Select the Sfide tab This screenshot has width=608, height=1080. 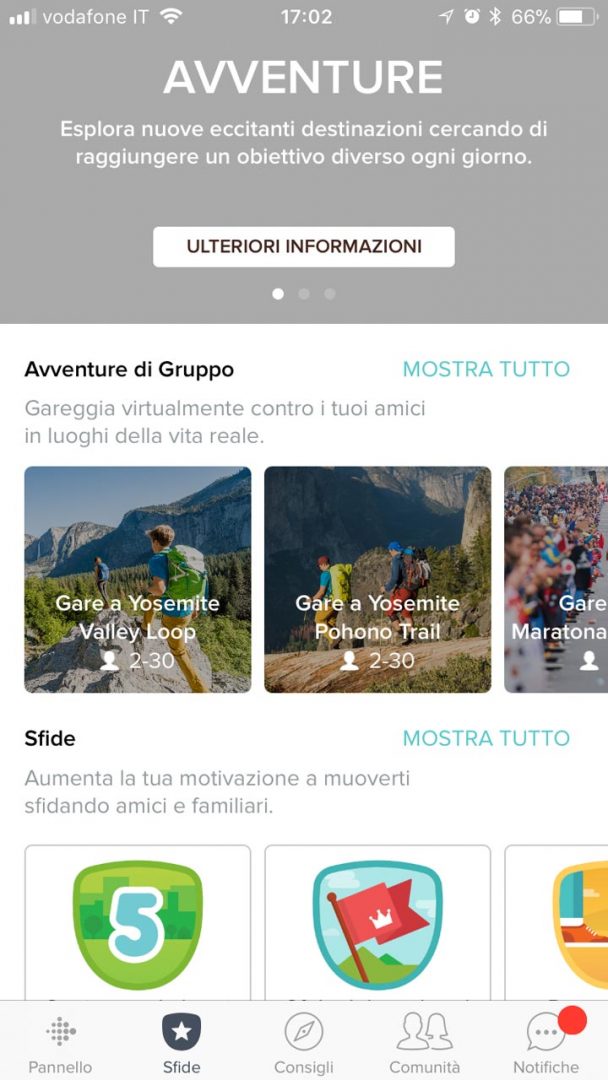pos(181,1042)
